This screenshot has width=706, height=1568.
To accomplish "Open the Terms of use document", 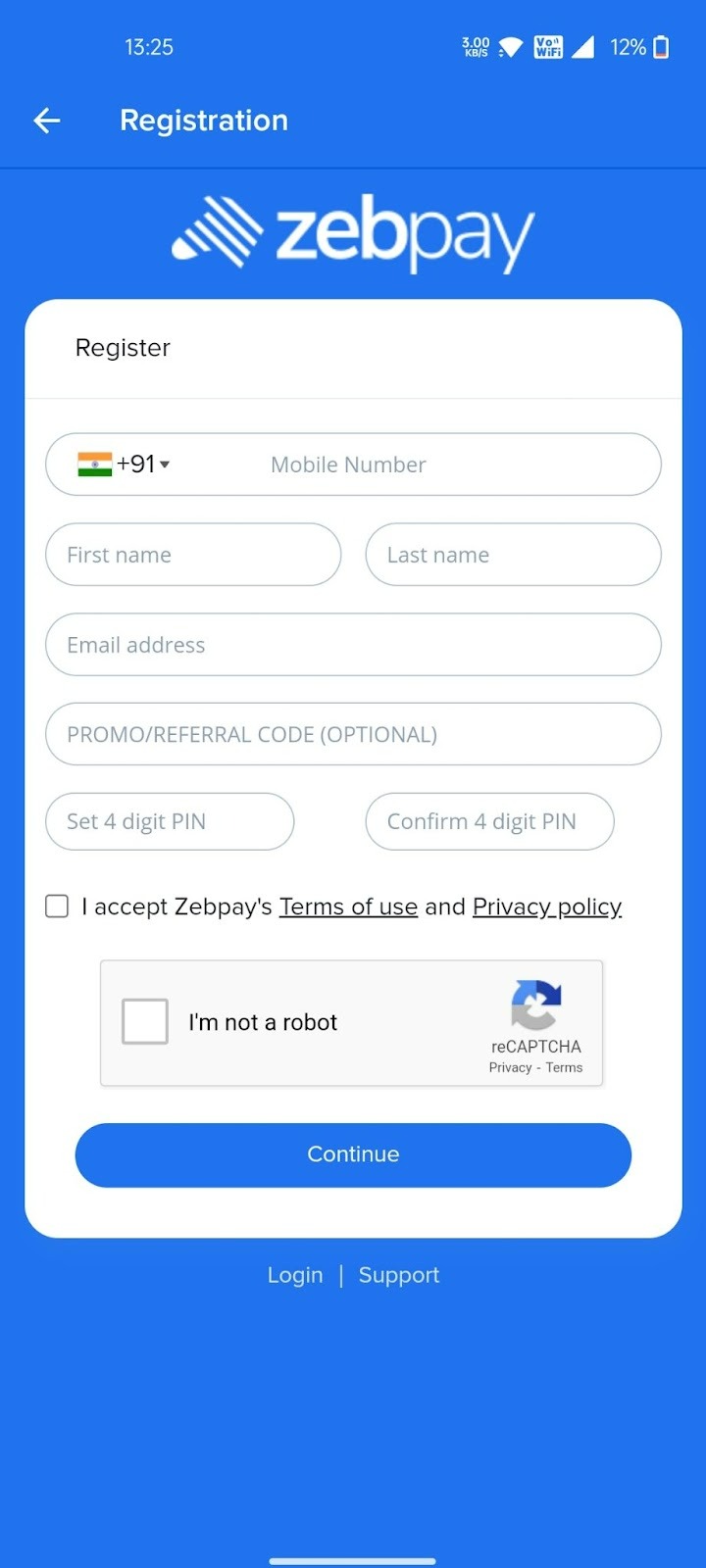I will [x=348, y=906].
